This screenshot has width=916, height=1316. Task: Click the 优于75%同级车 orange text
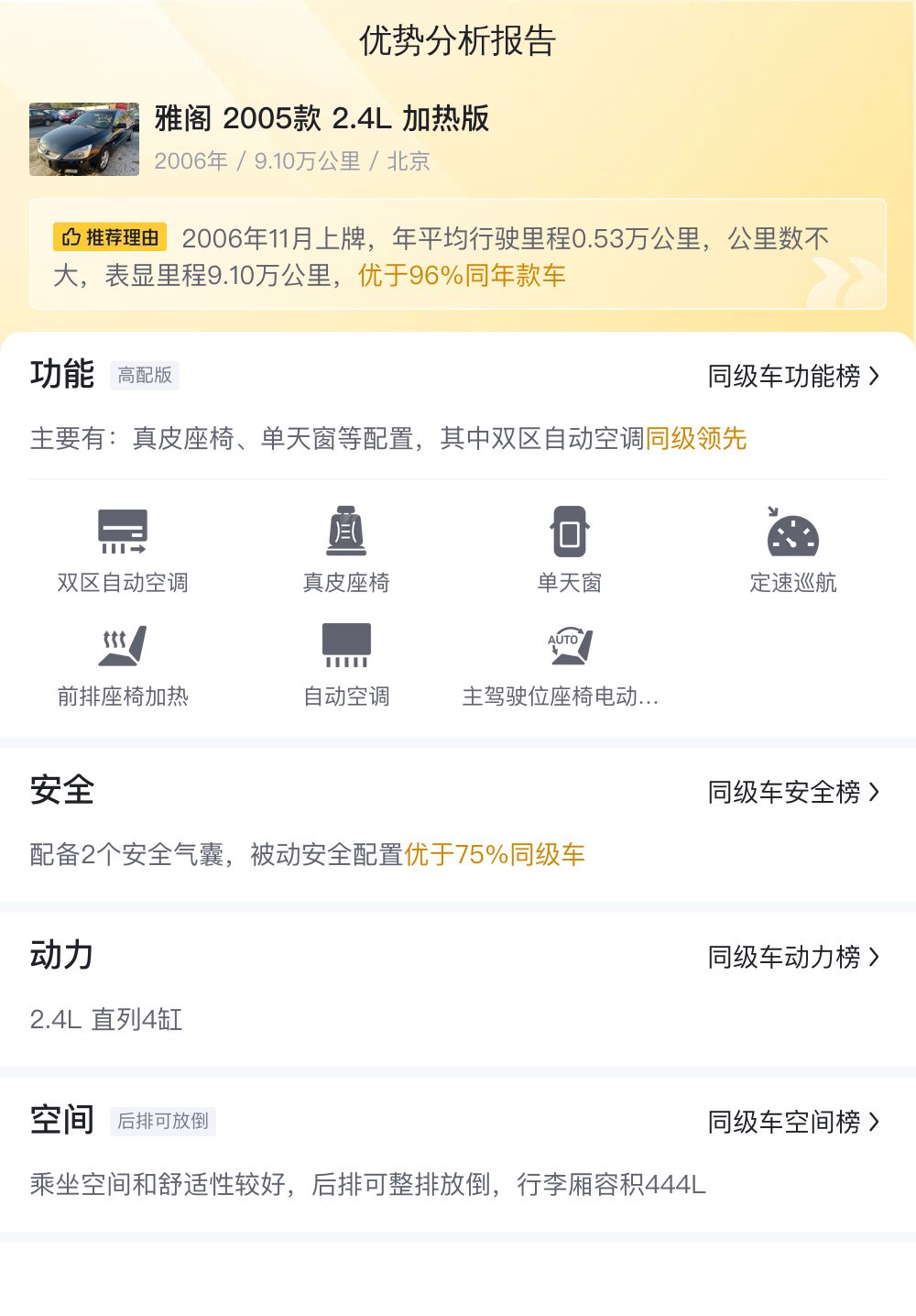pyautogui.click(x=495, y=854)
